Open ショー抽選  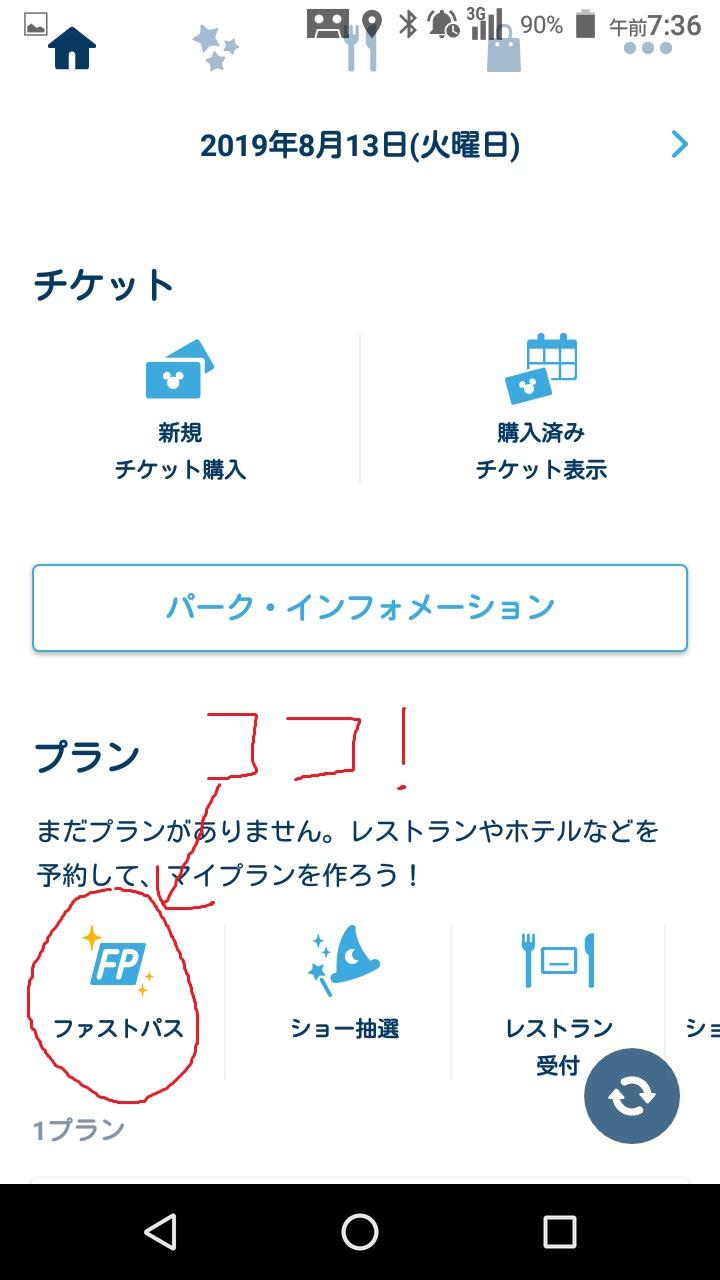(x=344, y=985)
